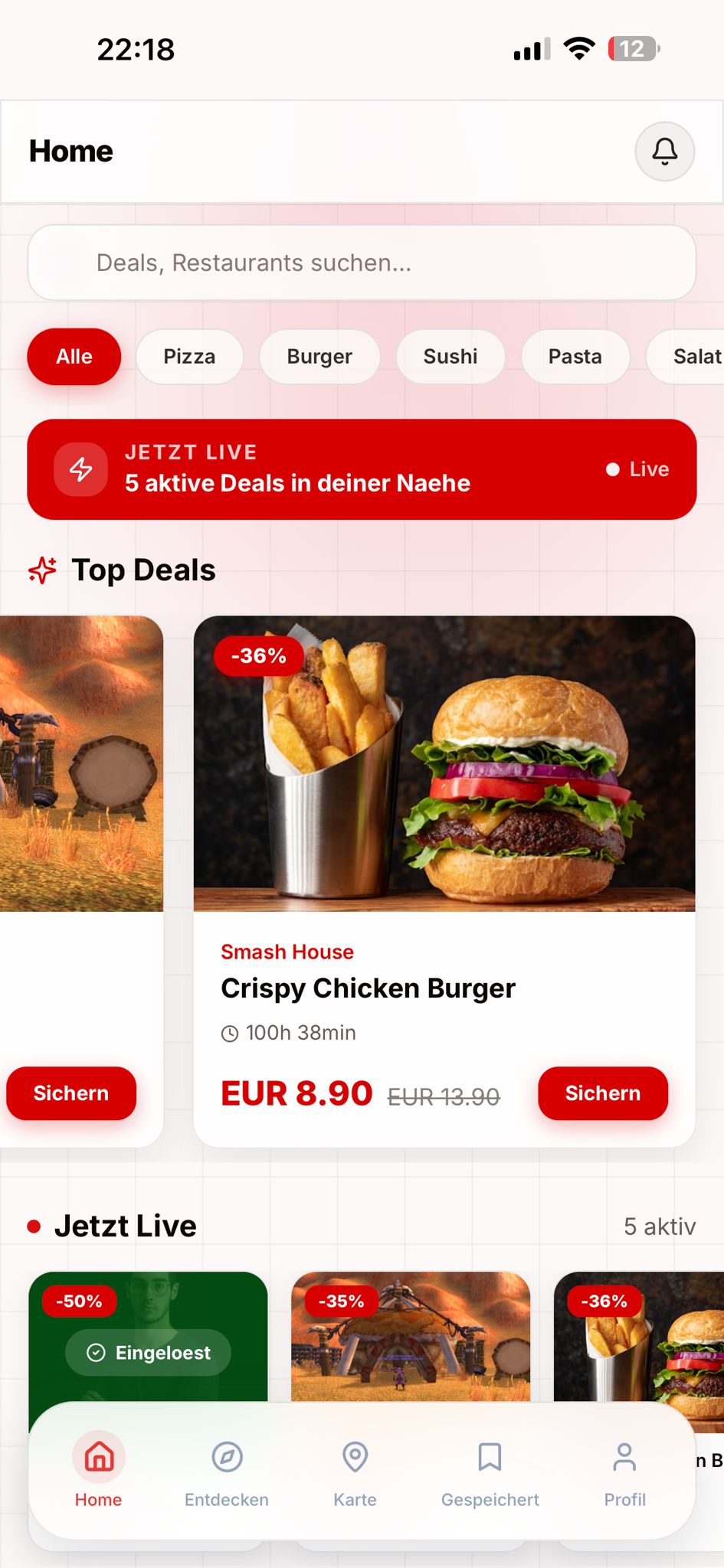Open the Gespeichert tab
Image resolution: width=724 pixels, height=1568 pixels.
(490, 1472)
